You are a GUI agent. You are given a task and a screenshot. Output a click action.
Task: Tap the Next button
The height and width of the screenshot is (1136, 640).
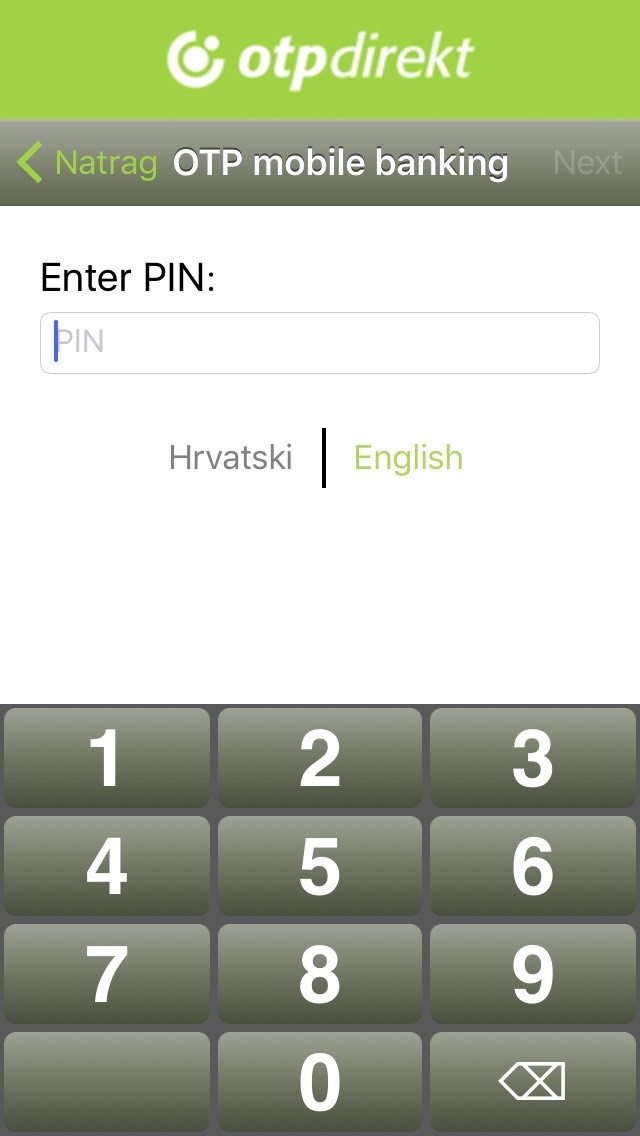click(587, 162)
